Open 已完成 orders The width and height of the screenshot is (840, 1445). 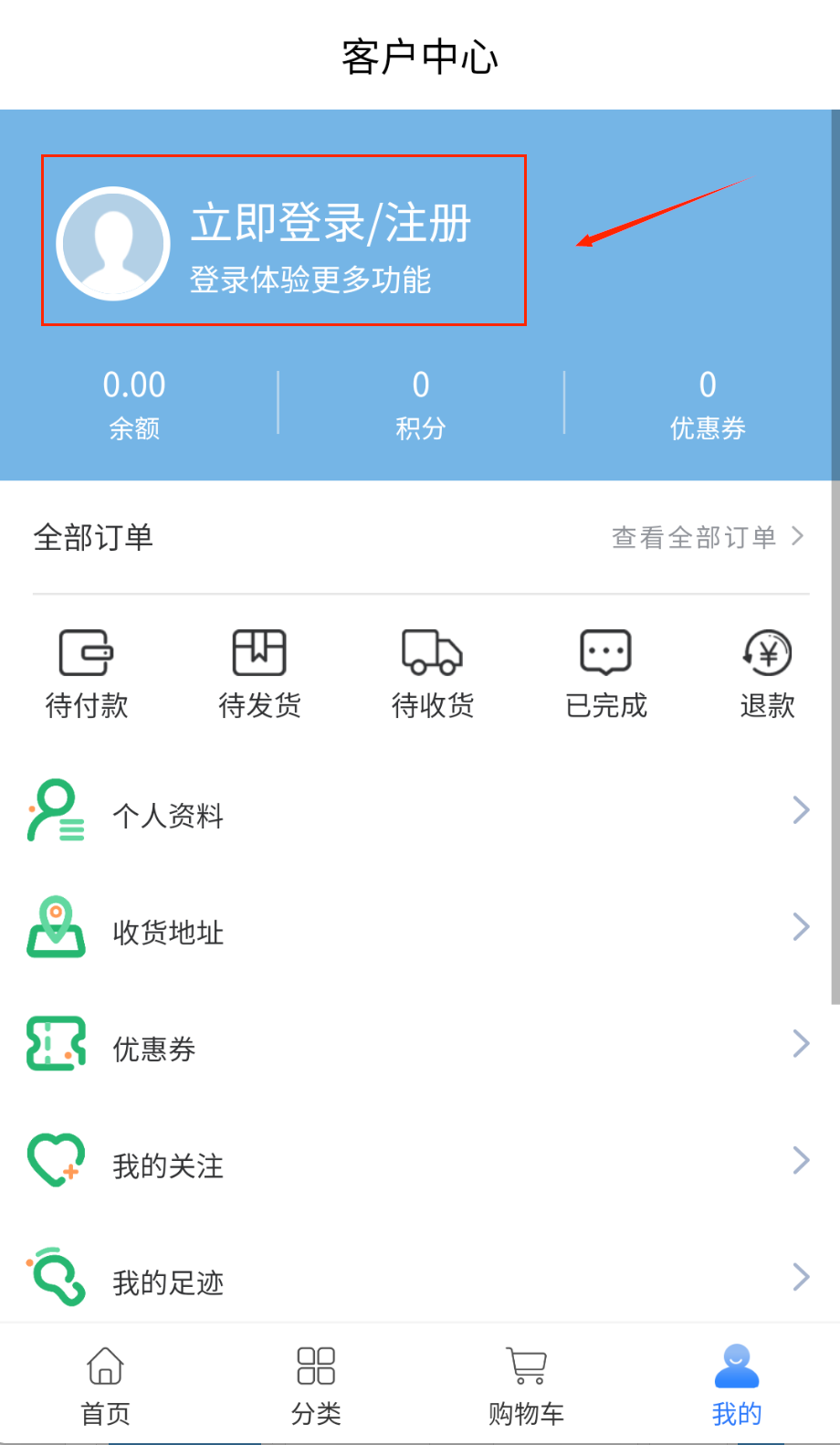point(606,674)
